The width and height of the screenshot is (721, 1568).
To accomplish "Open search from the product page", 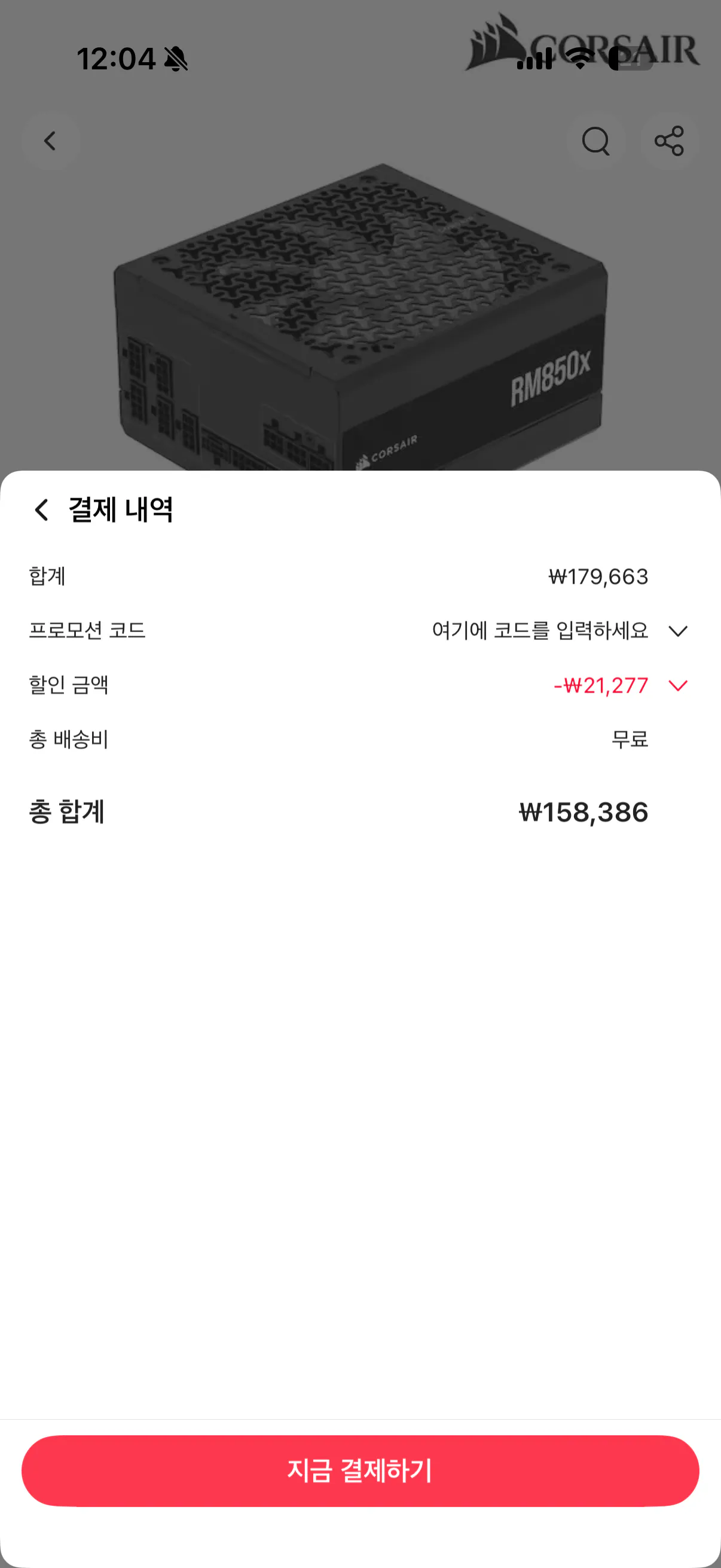I will (x=595, y=141).
